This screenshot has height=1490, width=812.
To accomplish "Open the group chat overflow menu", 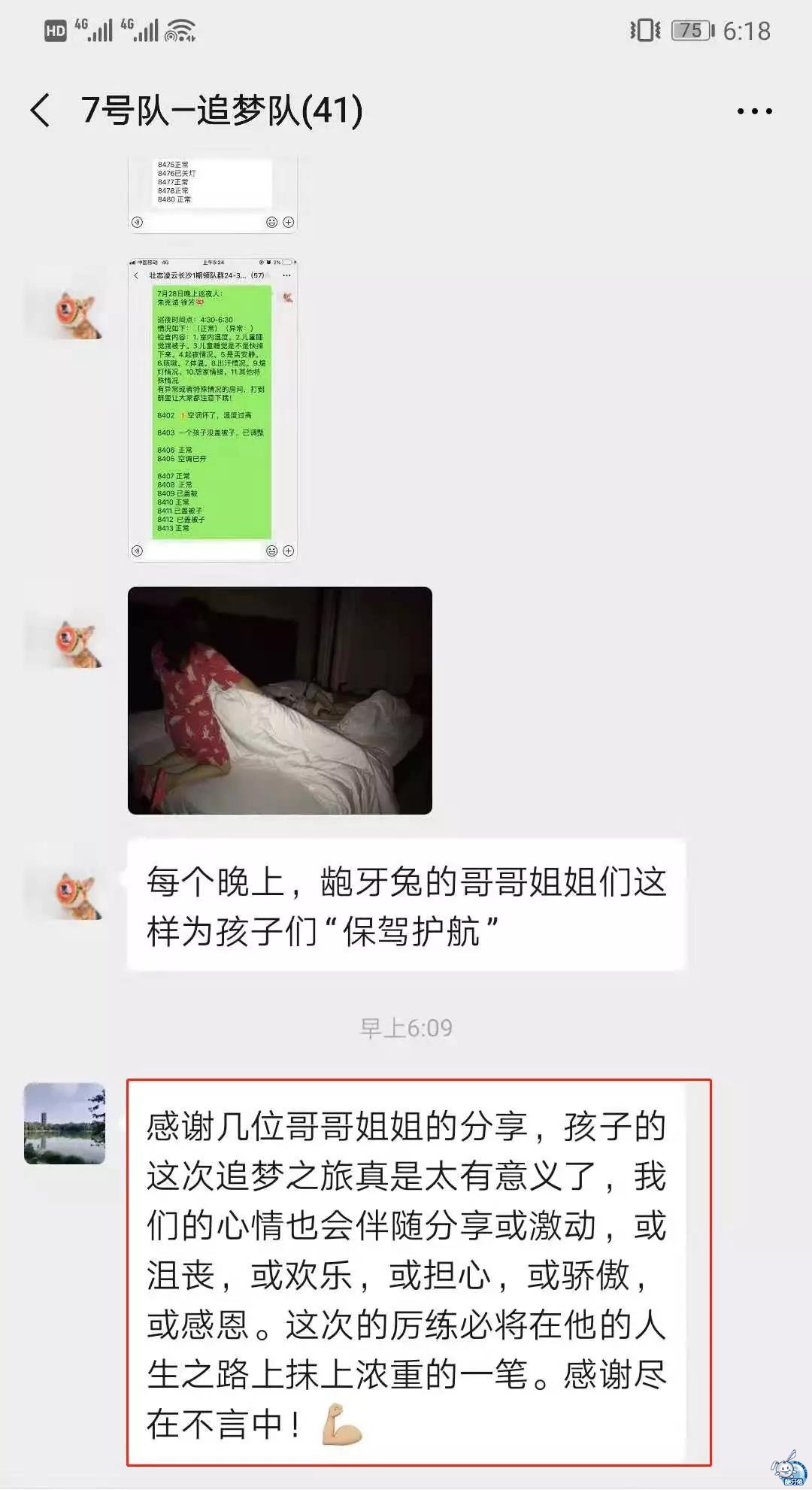I will (754, 111).
